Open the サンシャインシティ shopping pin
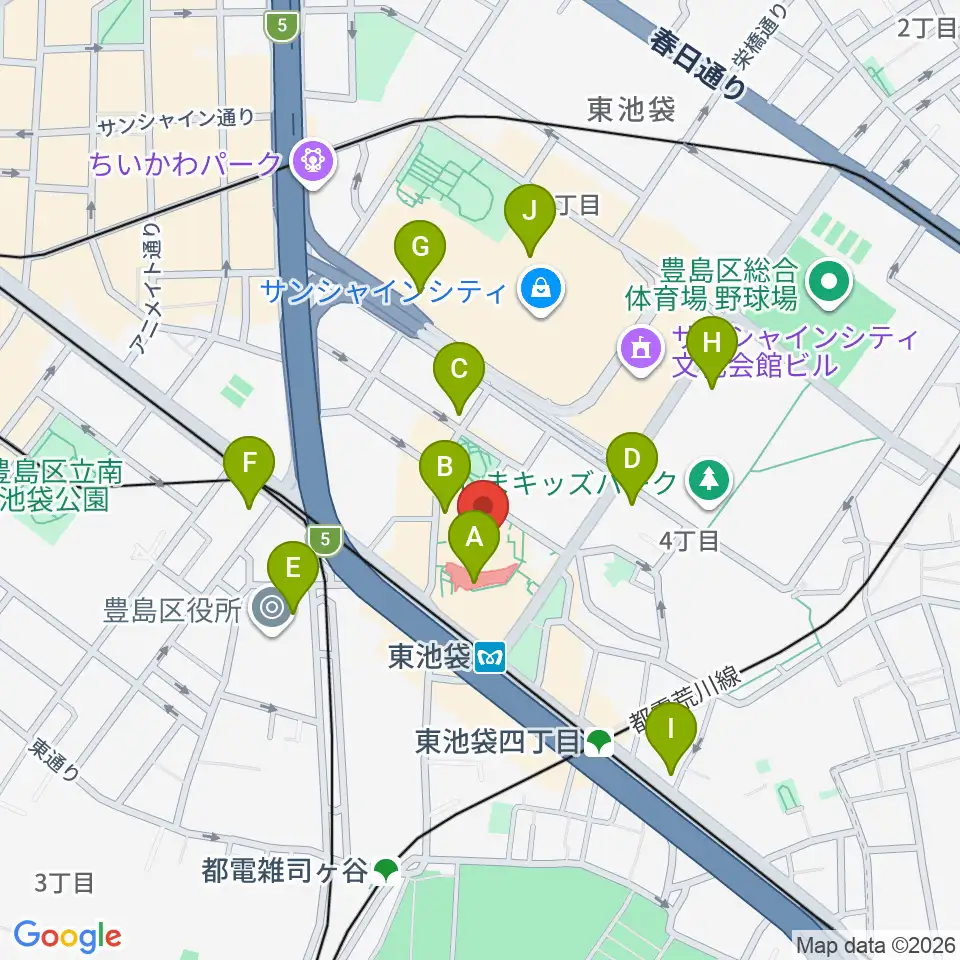 pyautogui.click(x=541, y=289)
